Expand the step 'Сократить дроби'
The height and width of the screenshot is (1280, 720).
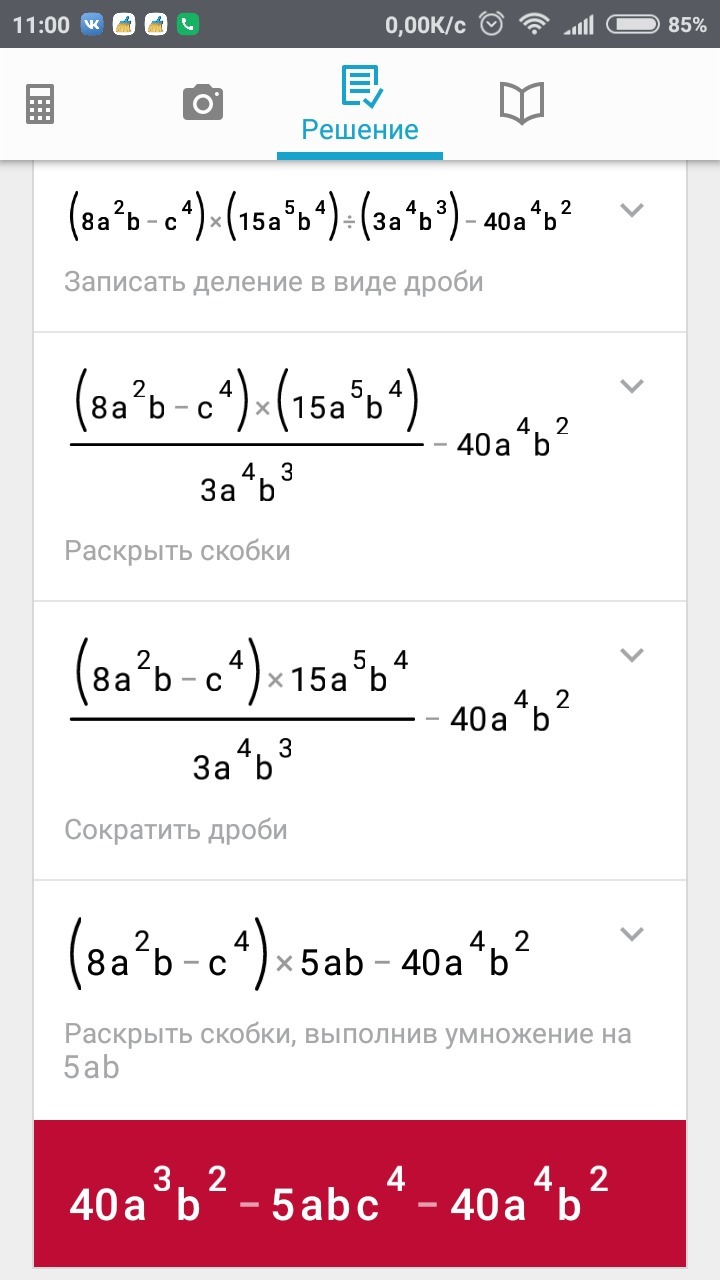631,655
